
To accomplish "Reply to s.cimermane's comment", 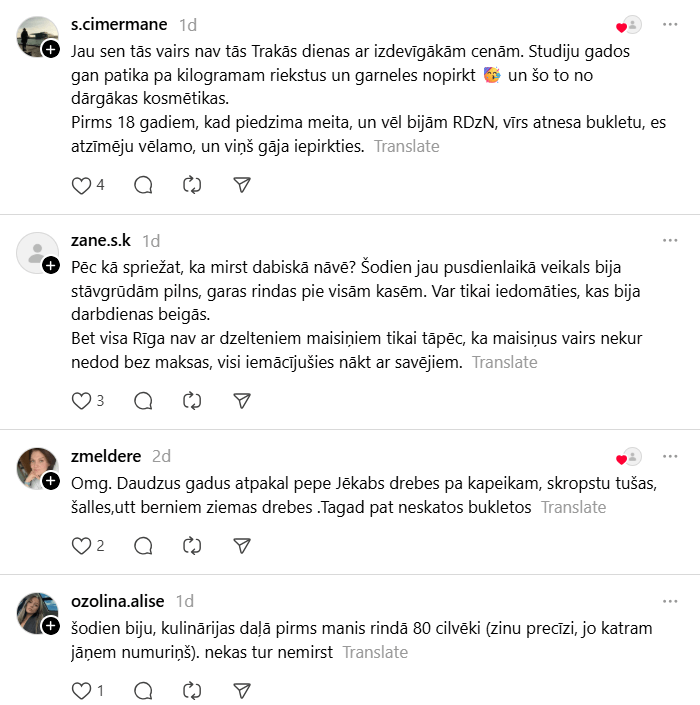I will point(143,185).
